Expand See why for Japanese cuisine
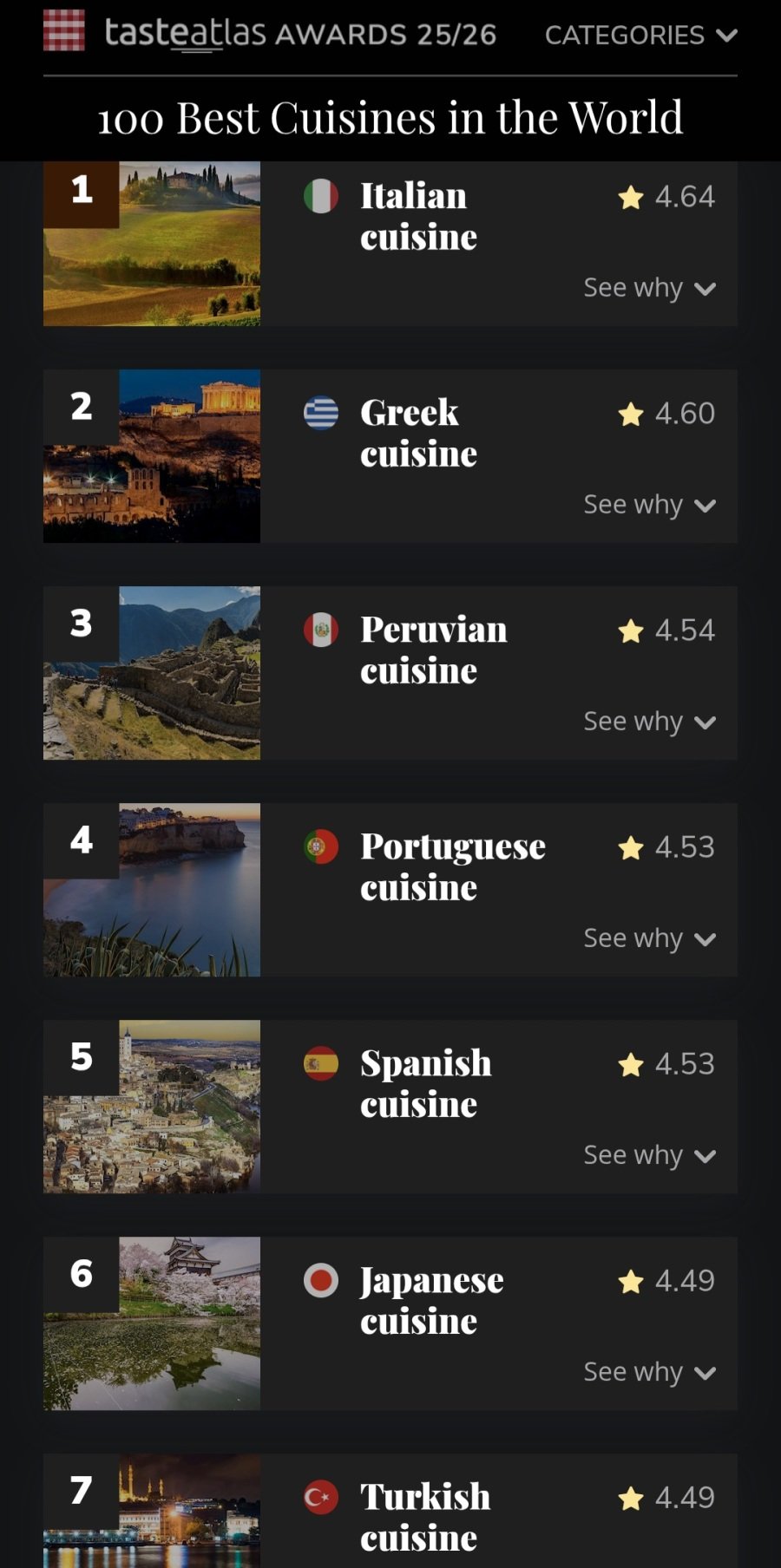The width and height of the screenshot is (781, 1568). click(x=649, y=1372)
